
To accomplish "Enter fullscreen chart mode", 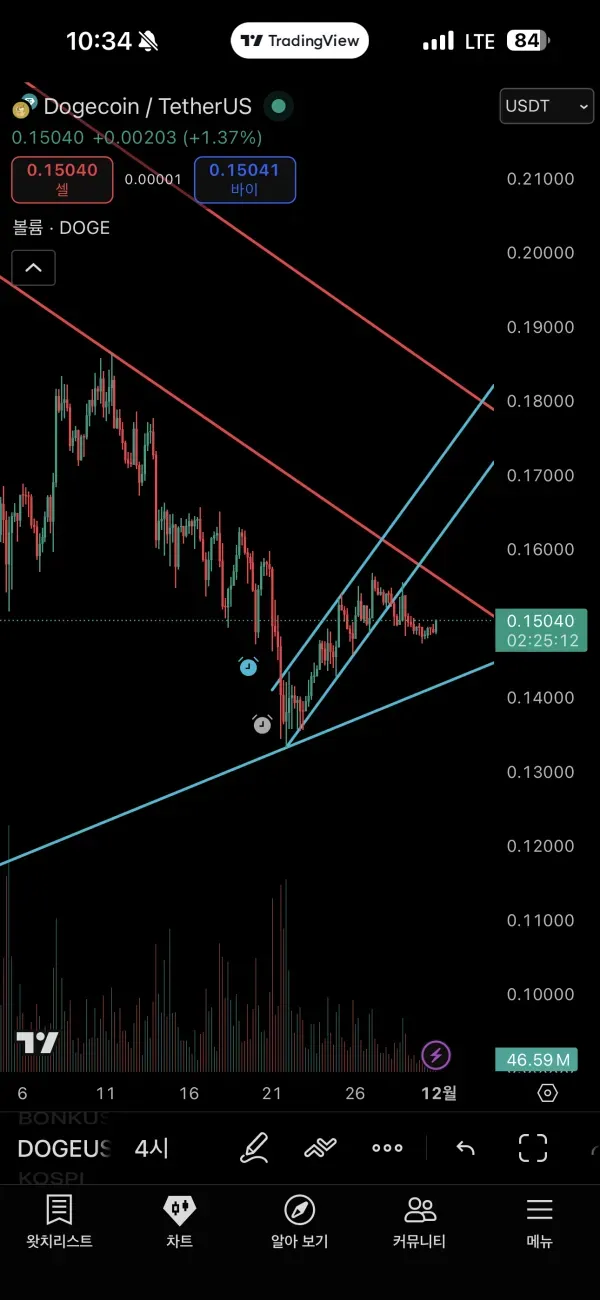I will (x=533, y=1148).
